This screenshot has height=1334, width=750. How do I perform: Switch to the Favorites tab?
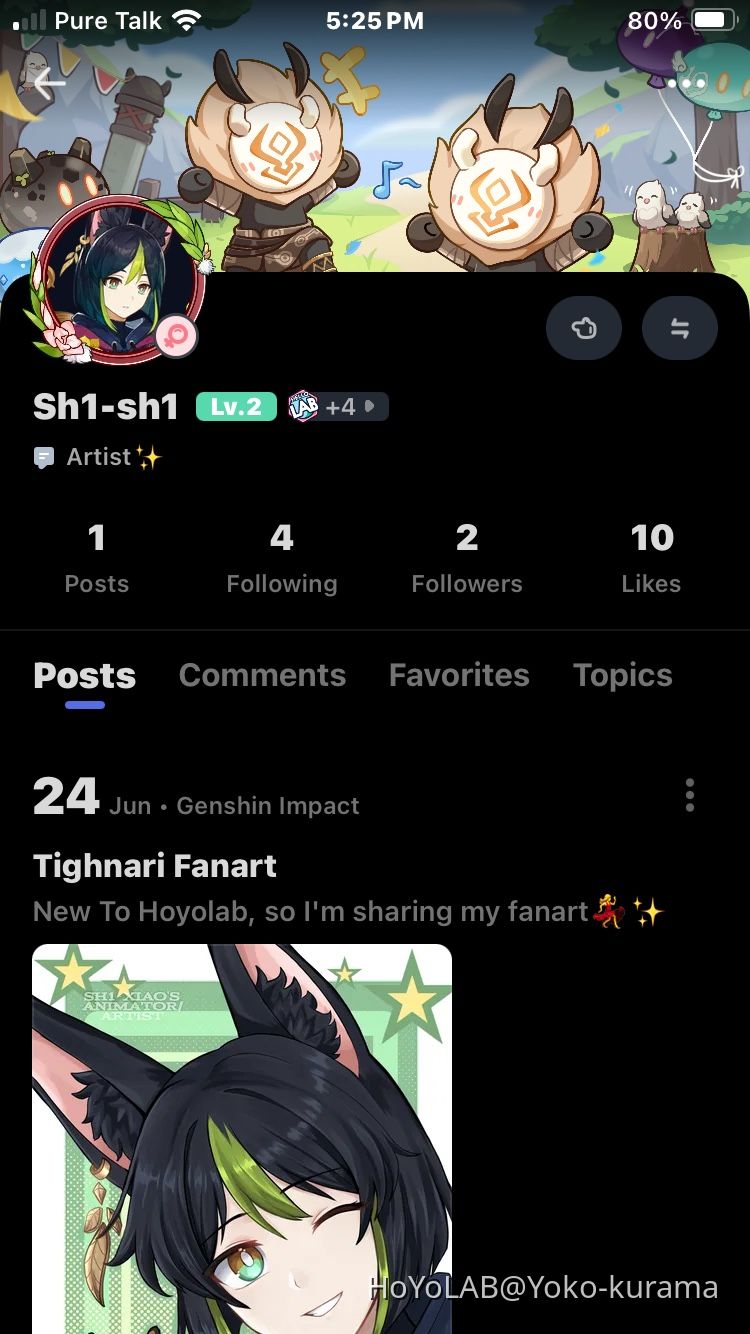coord(459,675)
